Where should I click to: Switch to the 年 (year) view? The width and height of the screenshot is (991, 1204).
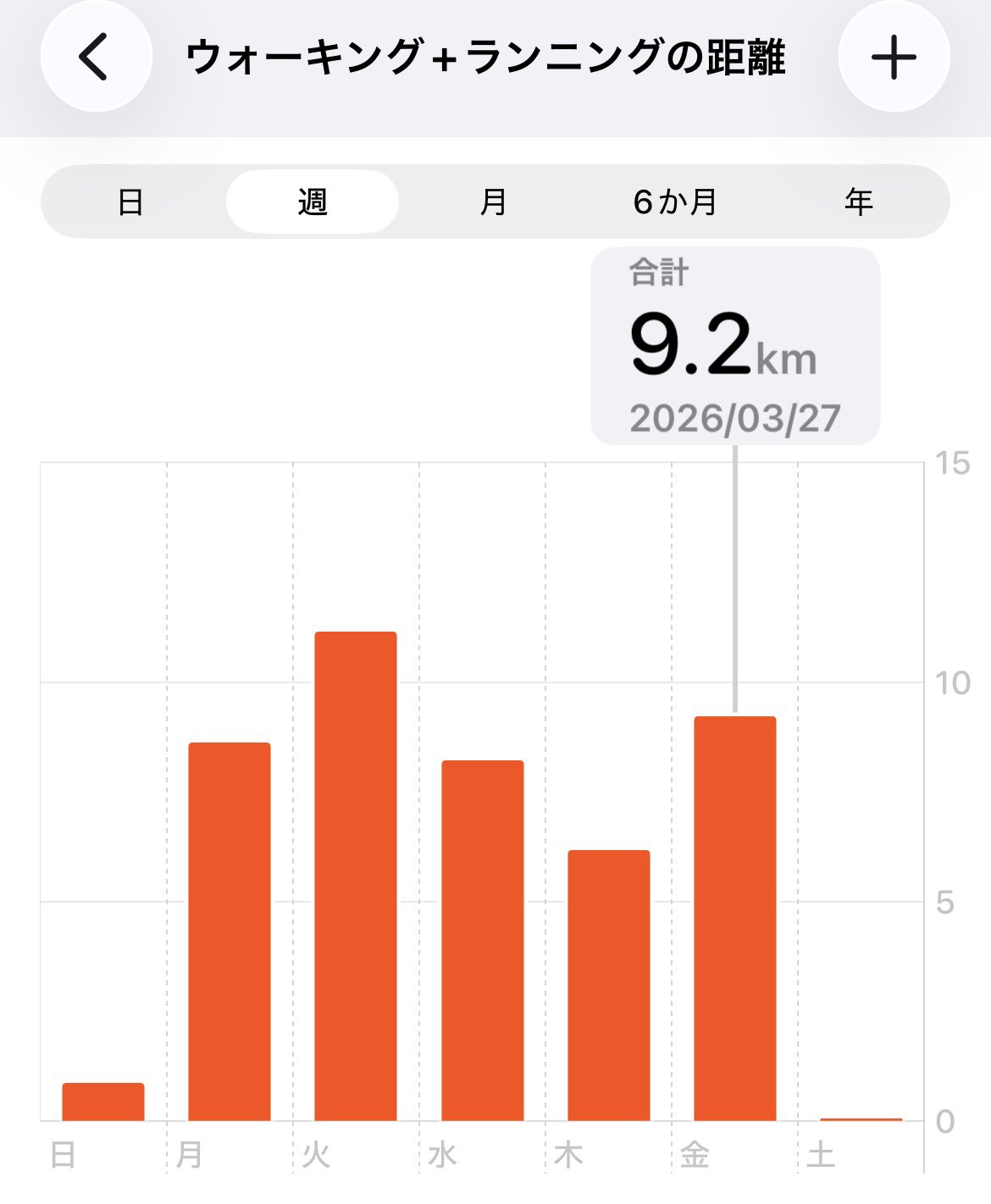pos(858,202)
